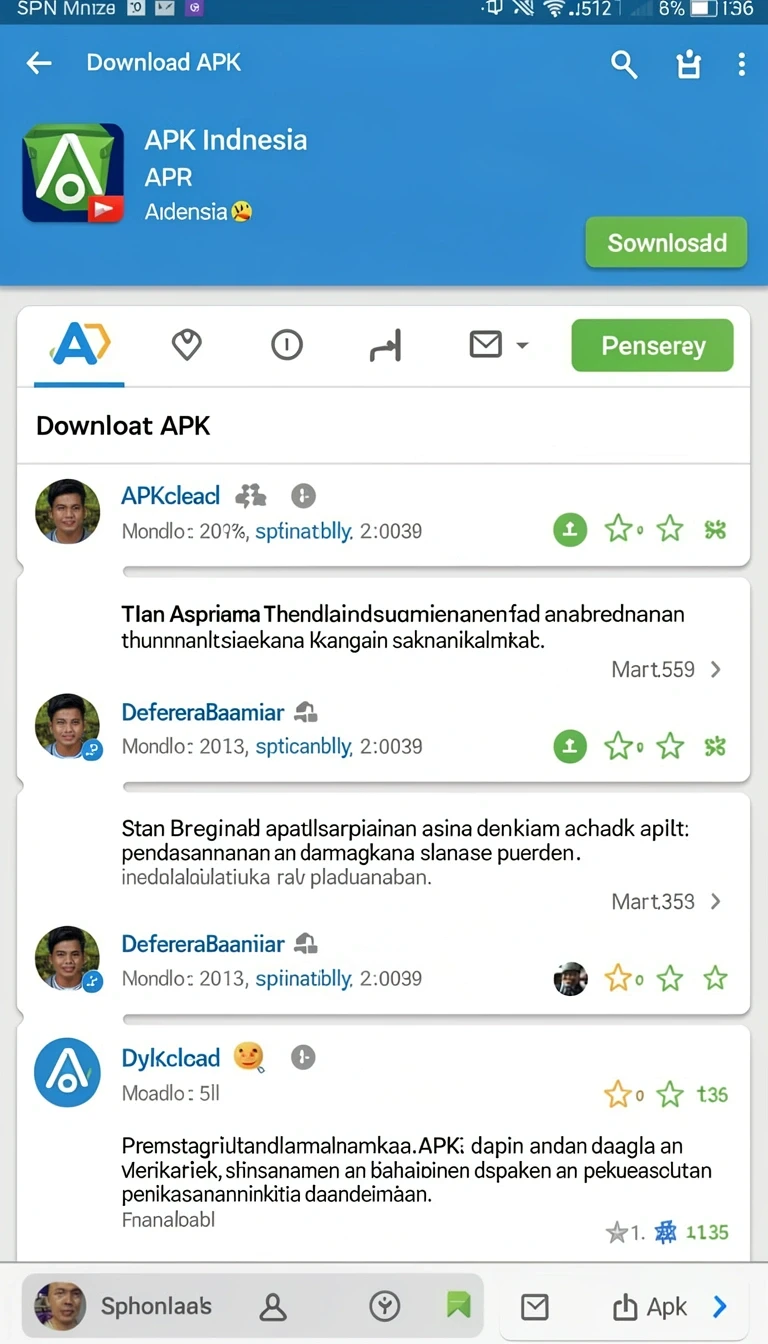Switch to the location pin tab
Image resolution: width=768 pixels, height=1344 pixels.
tap(187, 346)
